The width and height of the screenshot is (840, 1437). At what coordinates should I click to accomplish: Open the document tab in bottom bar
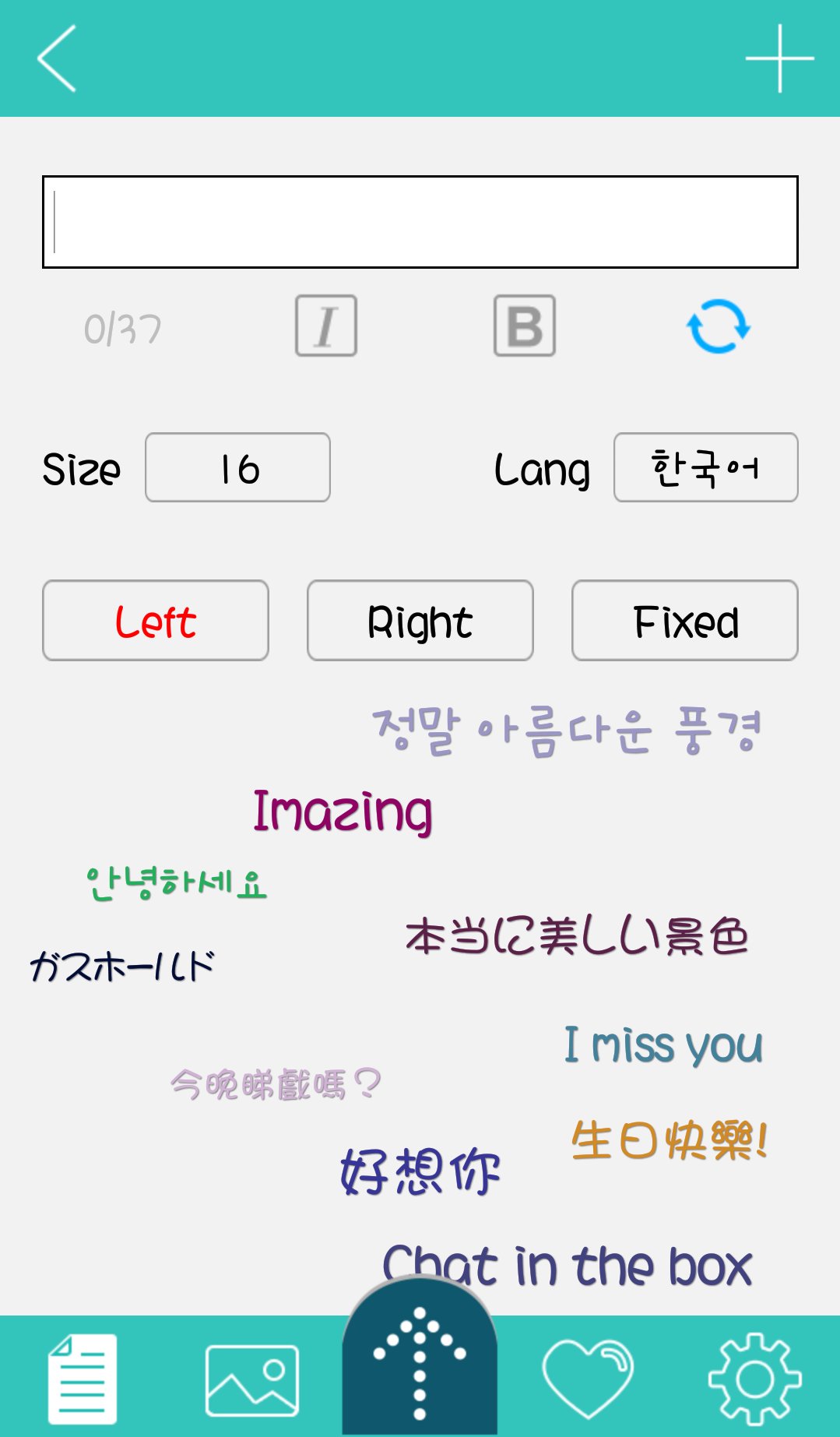pos(83,1378)
